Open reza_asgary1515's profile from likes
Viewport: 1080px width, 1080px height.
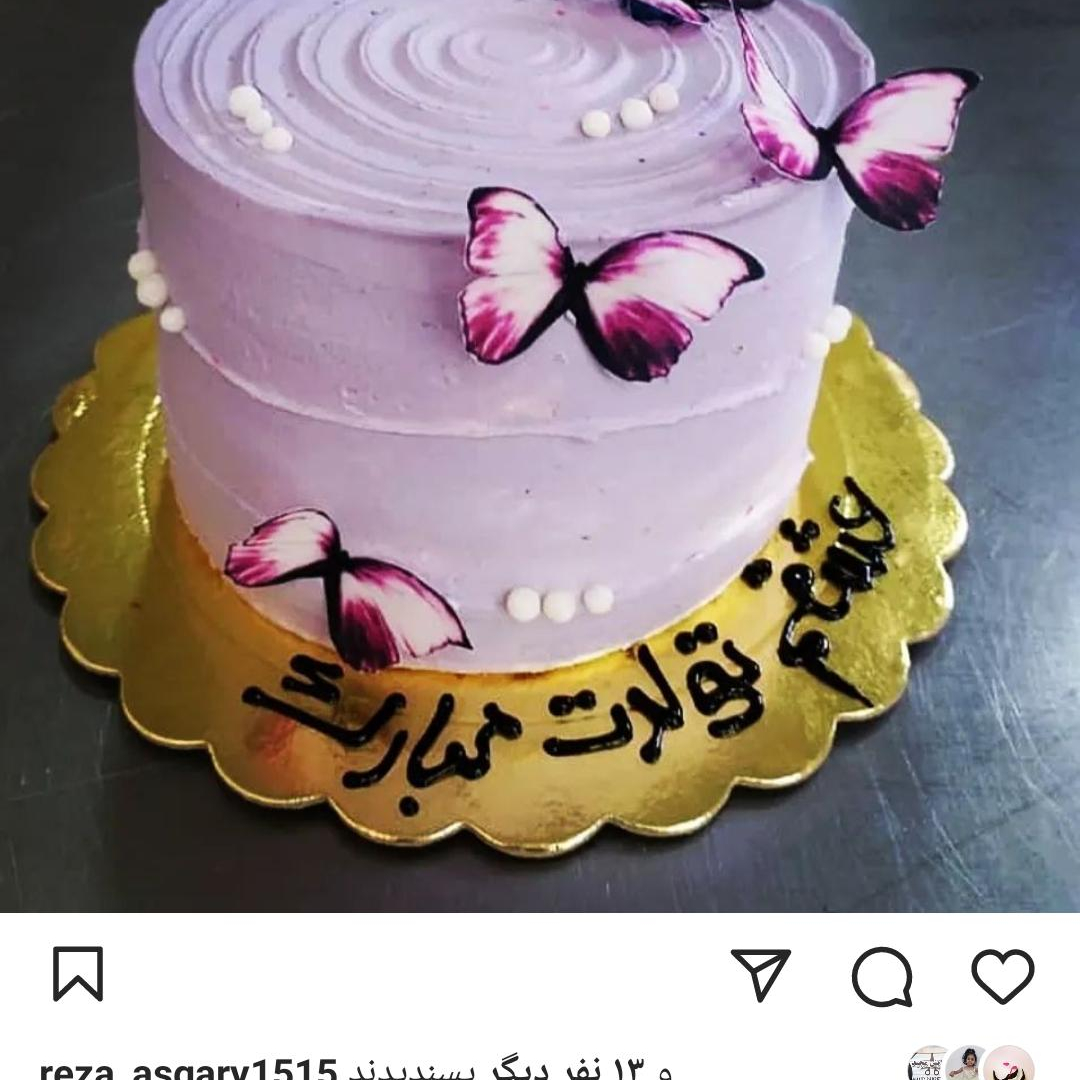[188, 1068]
